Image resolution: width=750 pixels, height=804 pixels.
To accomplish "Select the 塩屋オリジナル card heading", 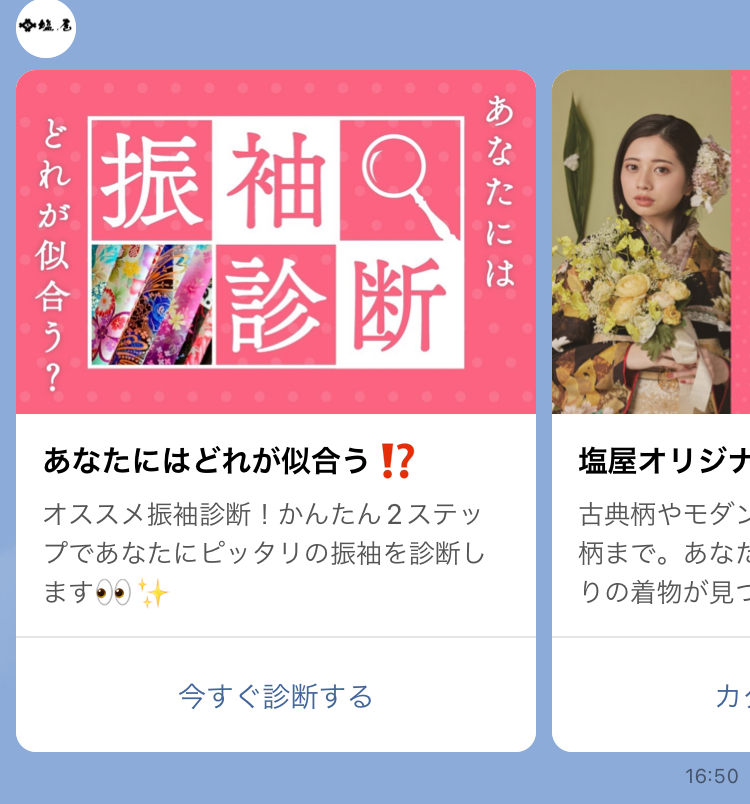I will (661, 459).
